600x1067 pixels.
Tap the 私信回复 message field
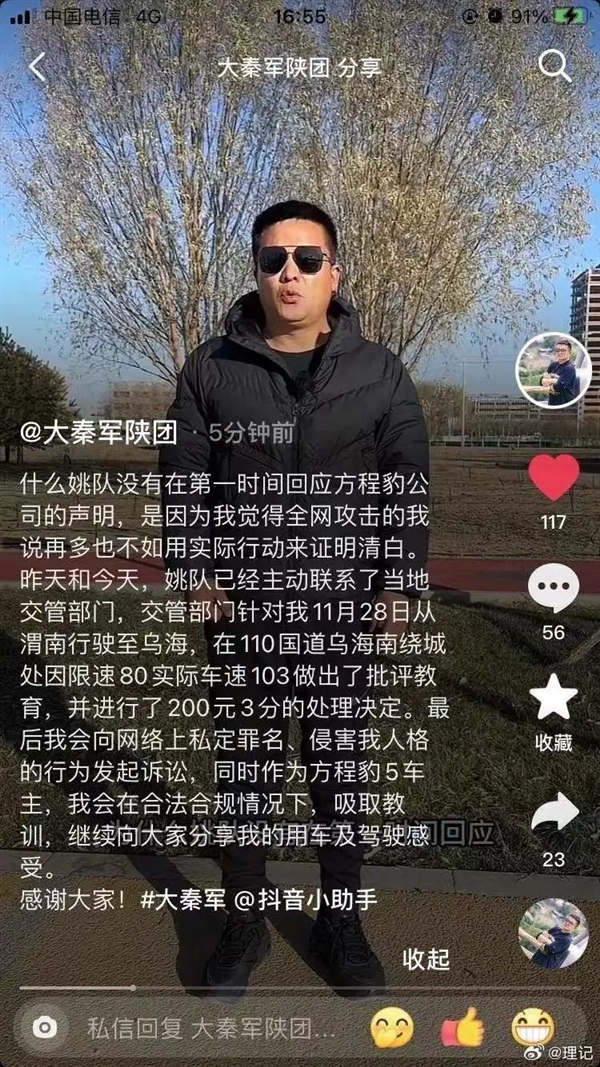210,1028
